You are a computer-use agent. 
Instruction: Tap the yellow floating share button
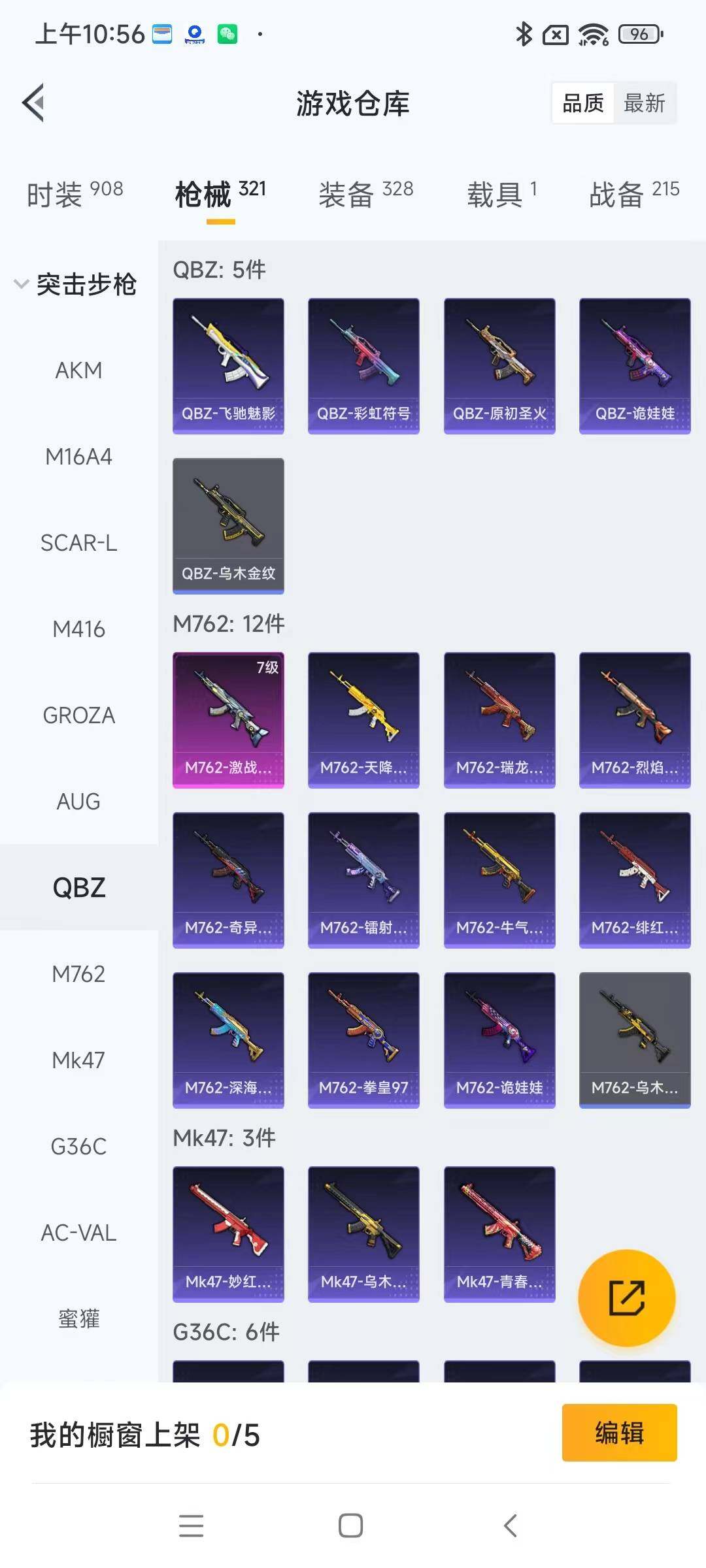(626, 1298)
